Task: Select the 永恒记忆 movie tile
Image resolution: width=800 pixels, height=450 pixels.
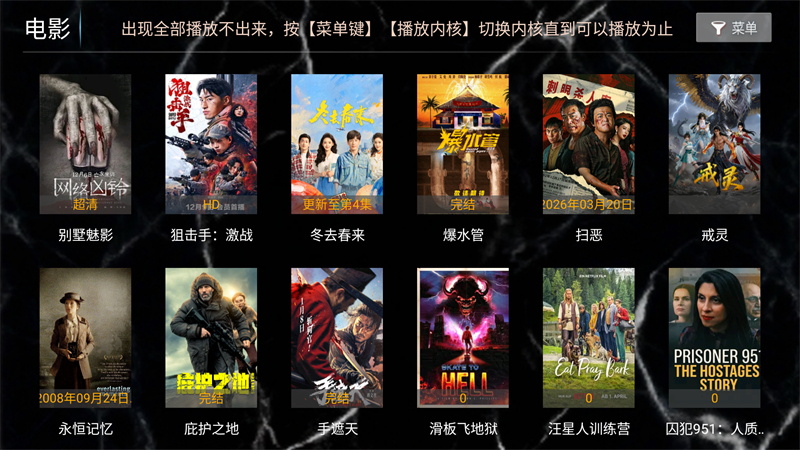Action: click(x=85, y=337)
